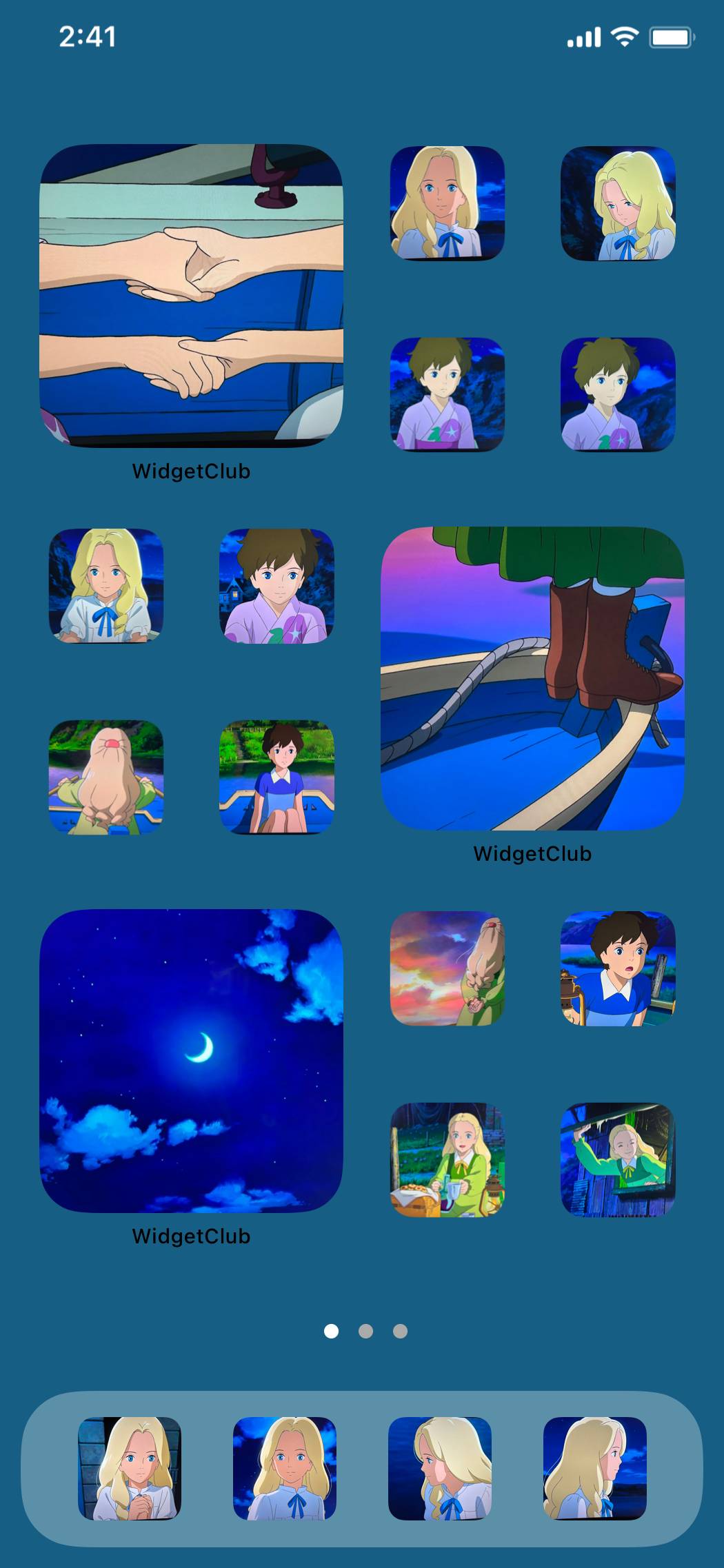724x1568 pixels.
Task: Open icon of girl leaning out window
Action: point(618,1160)
